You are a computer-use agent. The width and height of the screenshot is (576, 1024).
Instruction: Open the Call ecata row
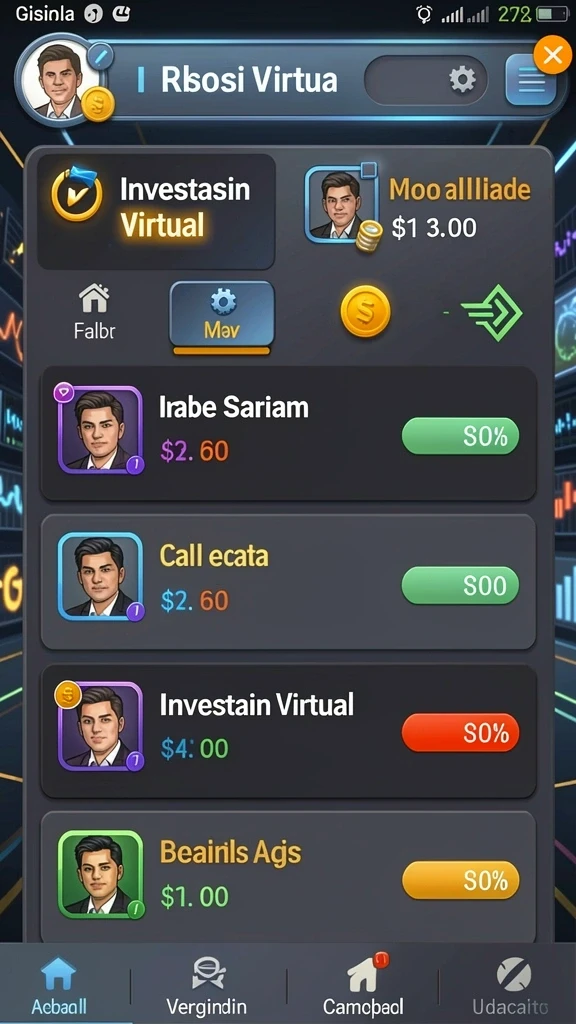click(289, 582)
